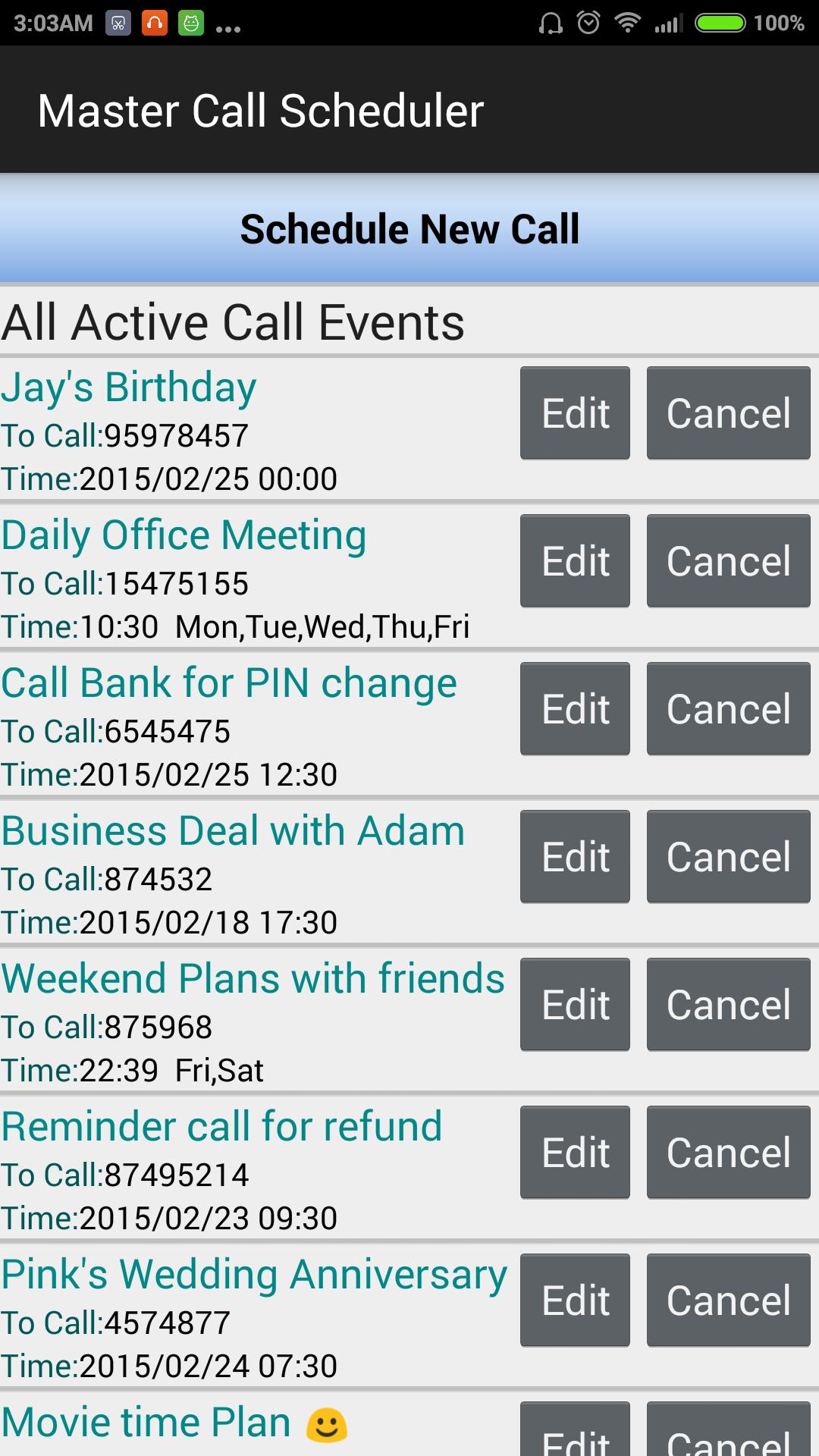Tap the Wi-Fi status icon

click(x=628, y=23)
